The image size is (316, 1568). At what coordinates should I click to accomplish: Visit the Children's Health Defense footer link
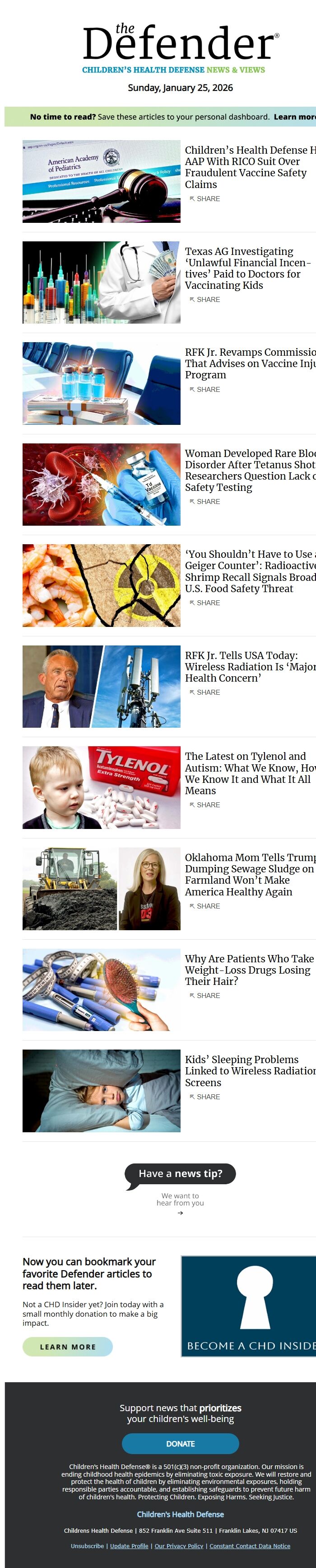click(181, 1514)
